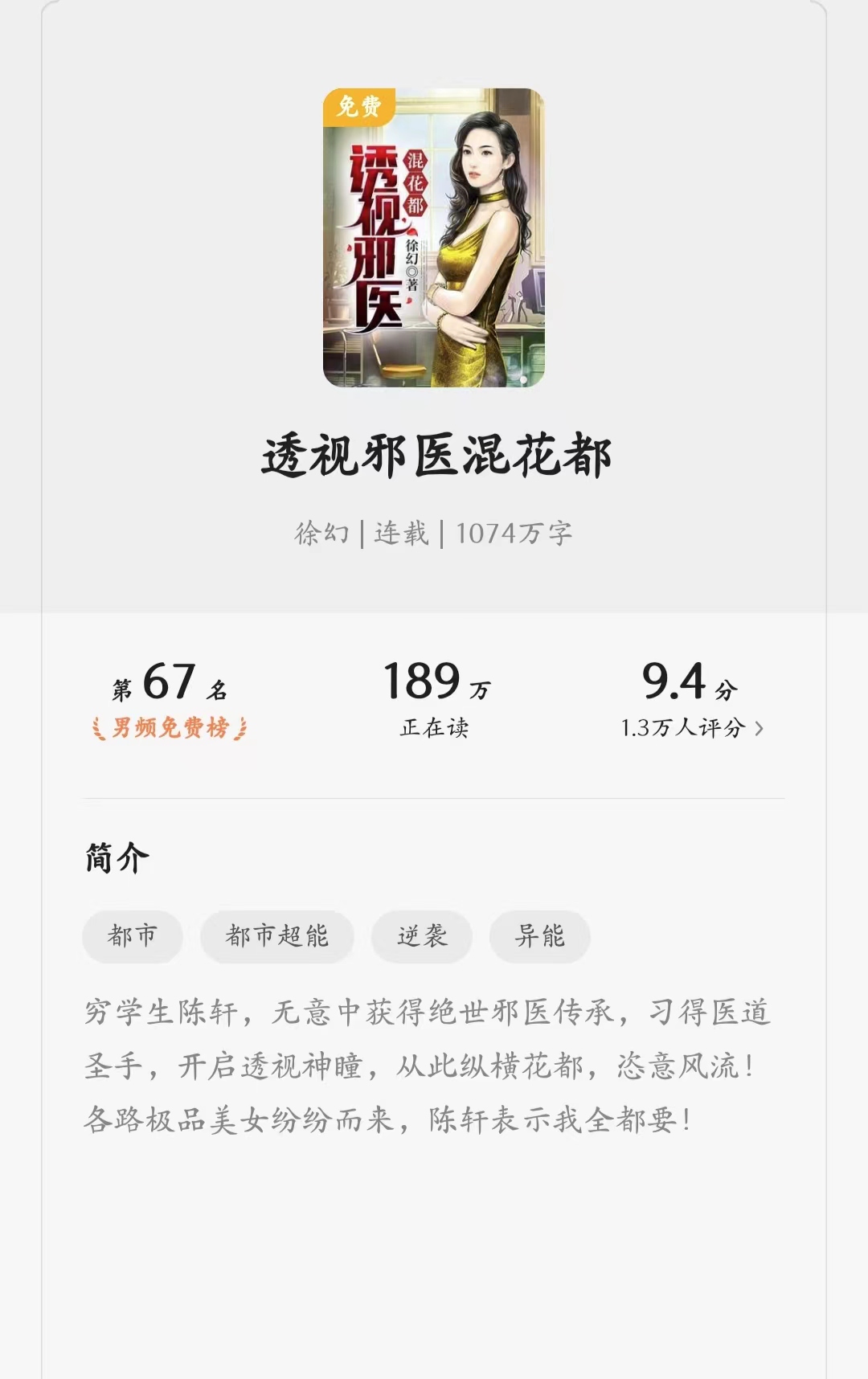Select the 都市 tag chip
The height and width of the screenshot is (1379, 868).
point(133,936)
